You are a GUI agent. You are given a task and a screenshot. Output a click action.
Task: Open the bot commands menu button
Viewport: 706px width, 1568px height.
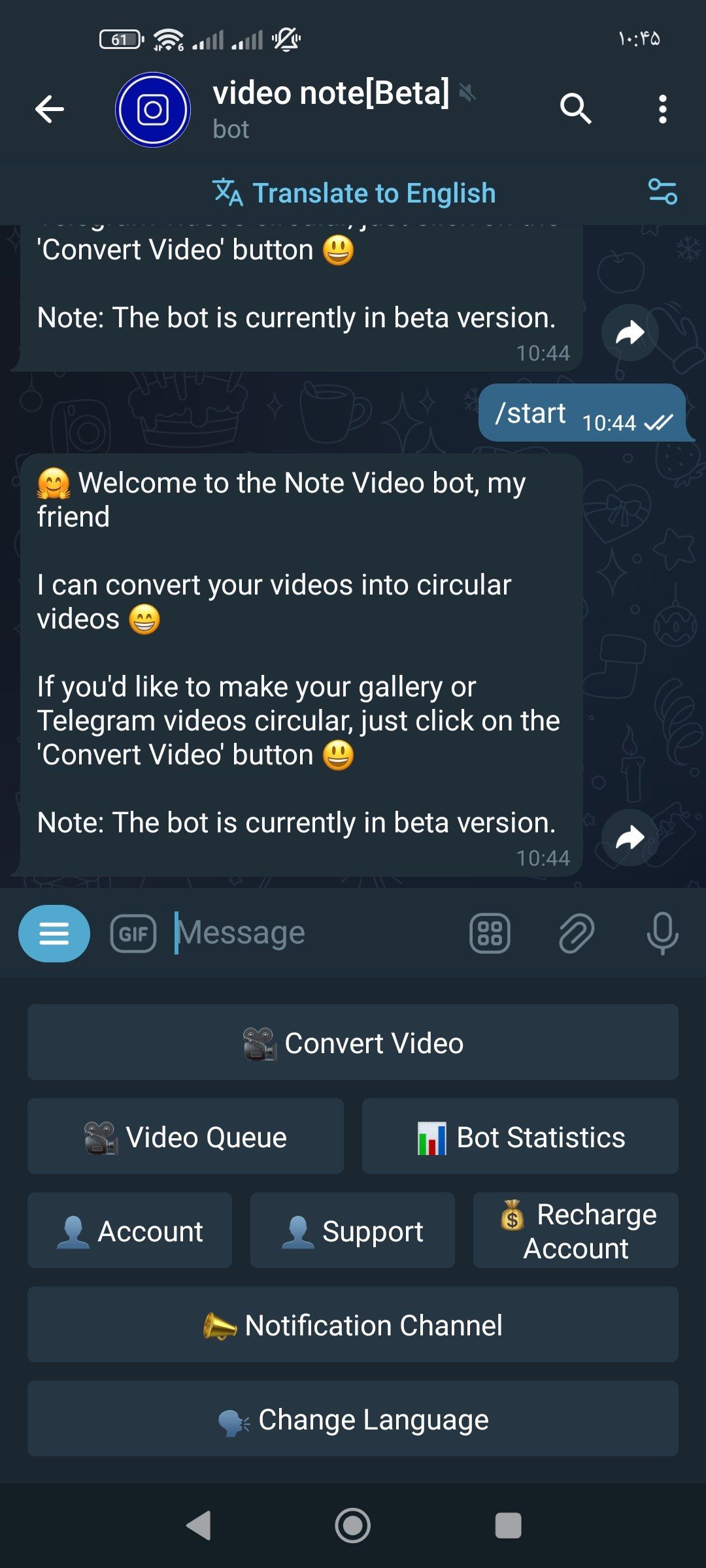(x=54, y=934)
